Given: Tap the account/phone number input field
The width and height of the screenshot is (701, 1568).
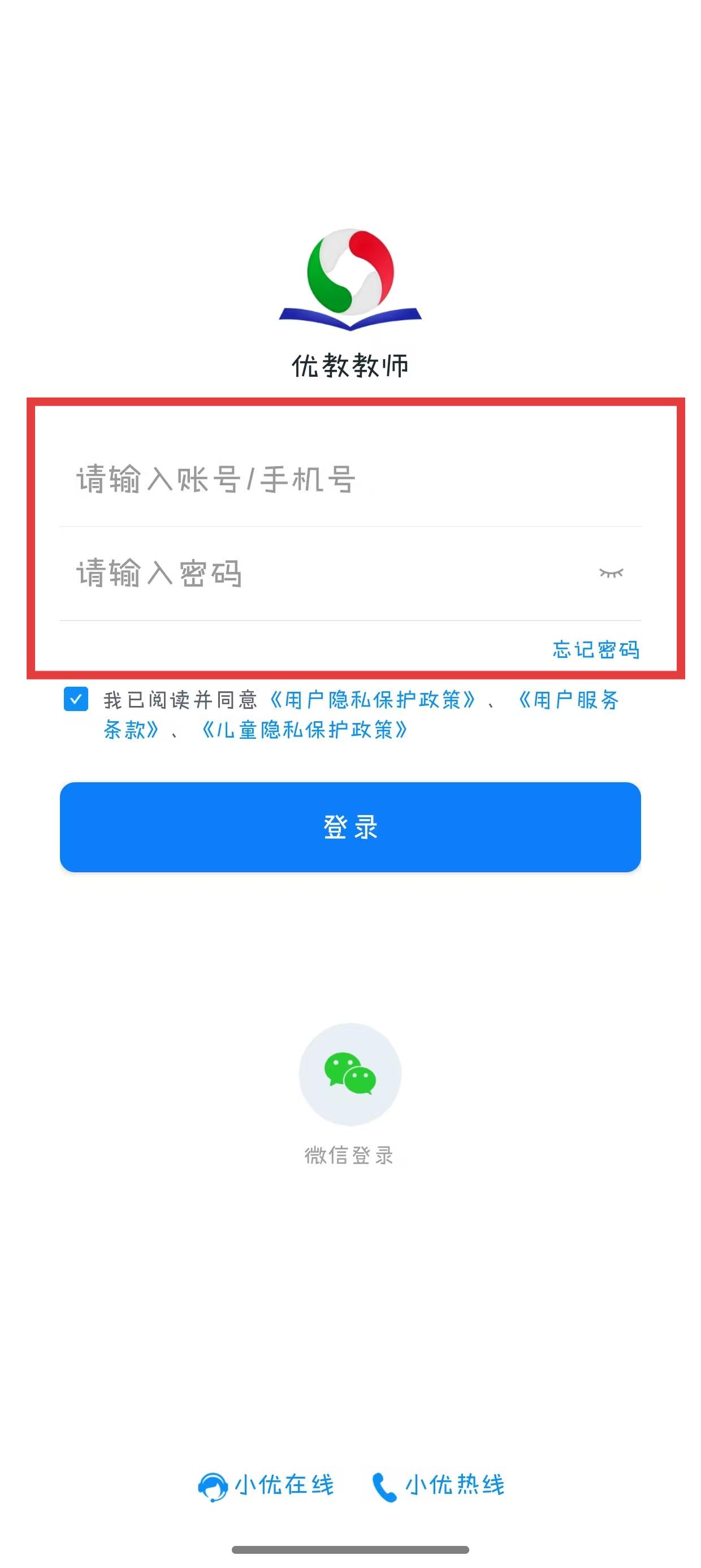Looking at the screenshot, I should [x=350, y=479].
